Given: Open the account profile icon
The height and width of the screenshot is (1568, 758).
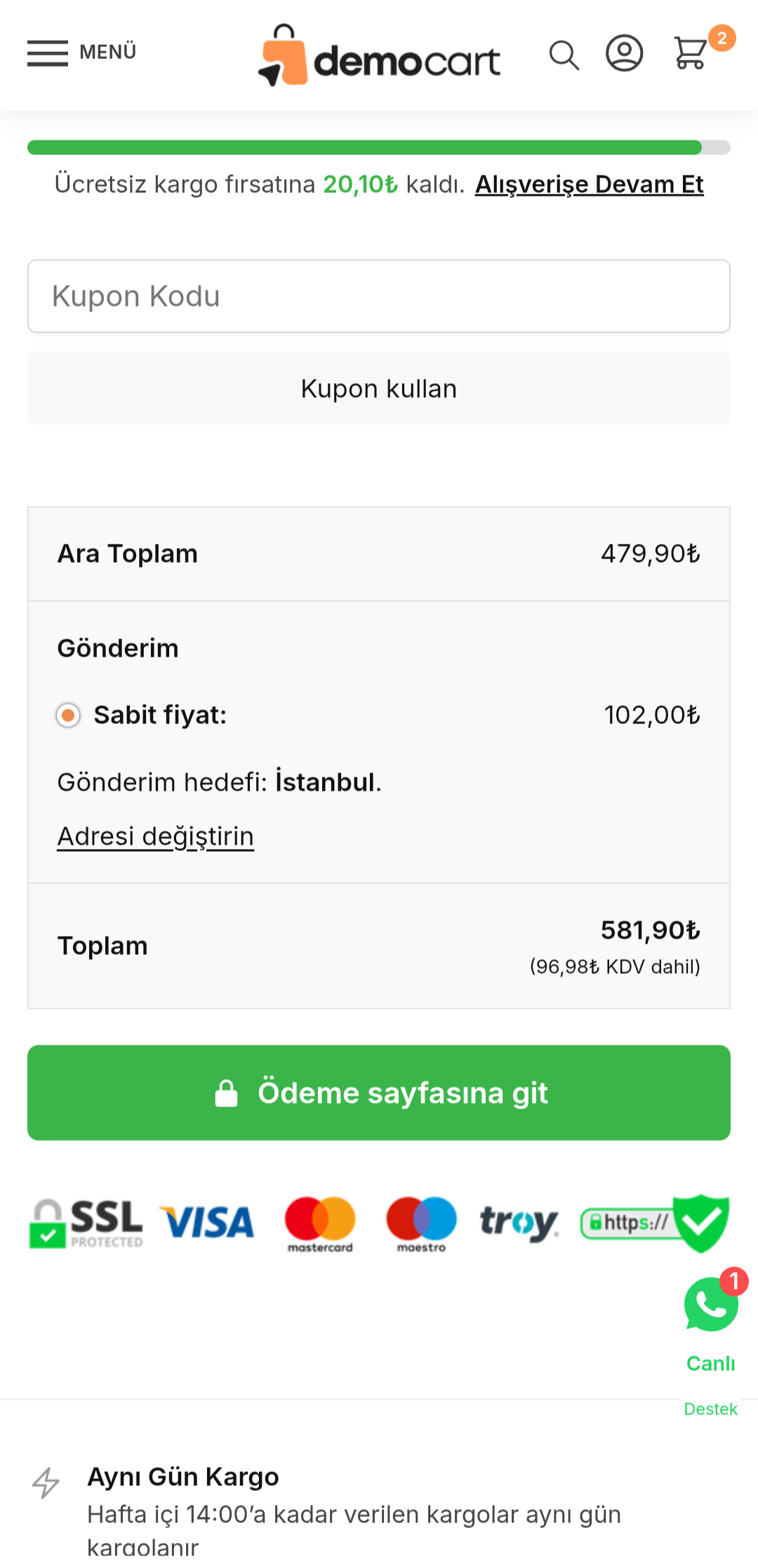Looking at the screenshot, I should pos(624,54).
